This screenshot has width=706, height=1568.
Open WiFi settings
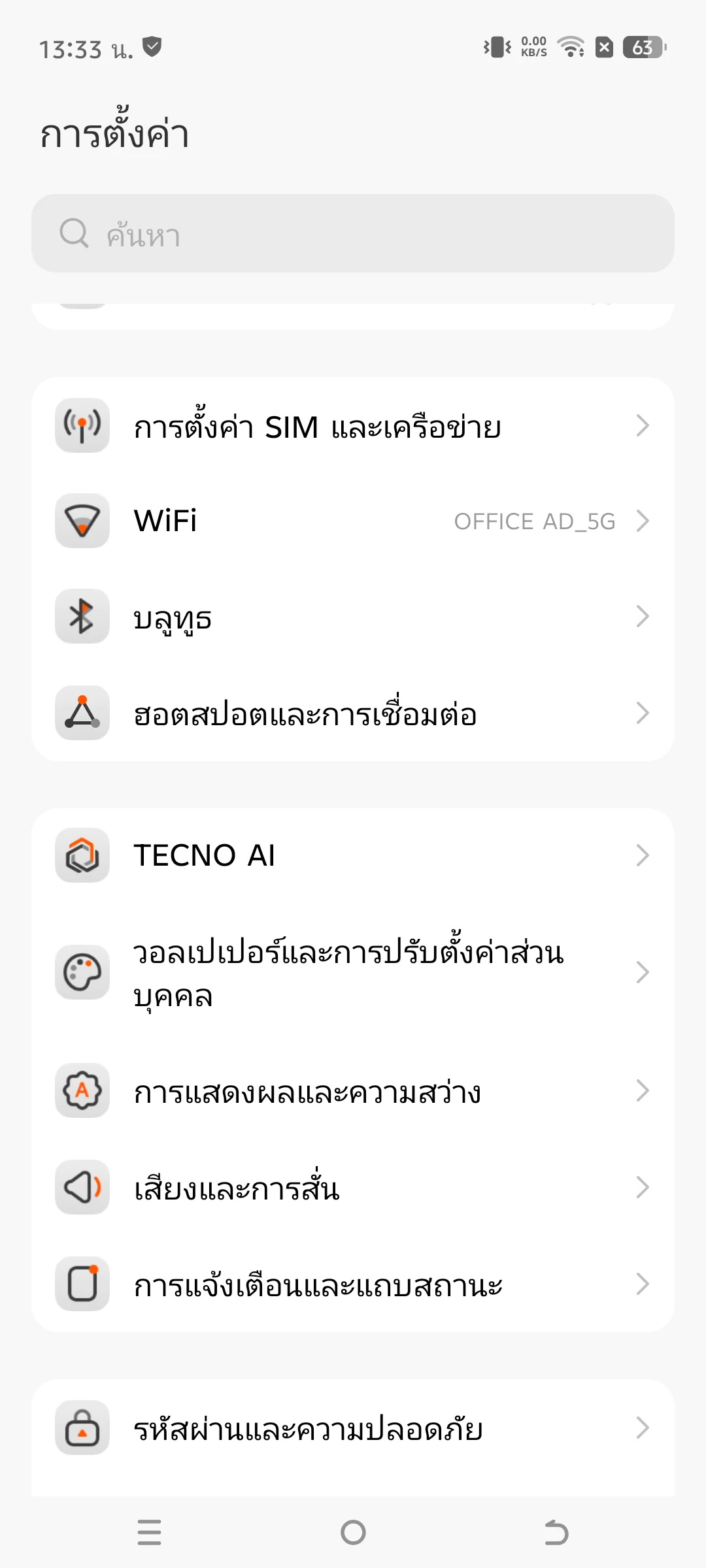353,521
